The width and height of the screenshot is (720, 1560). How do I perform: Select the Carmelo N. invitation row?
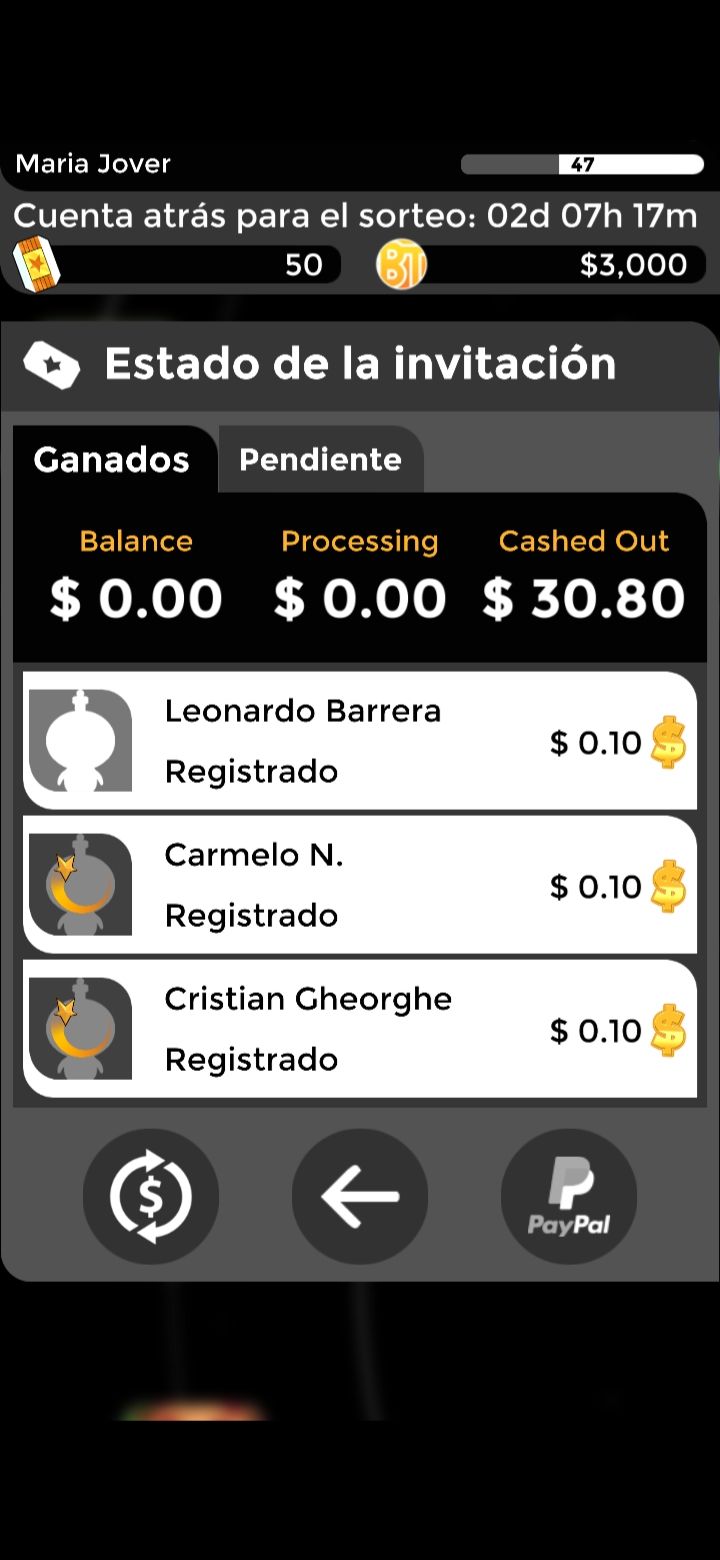click(x=360, y=885)
